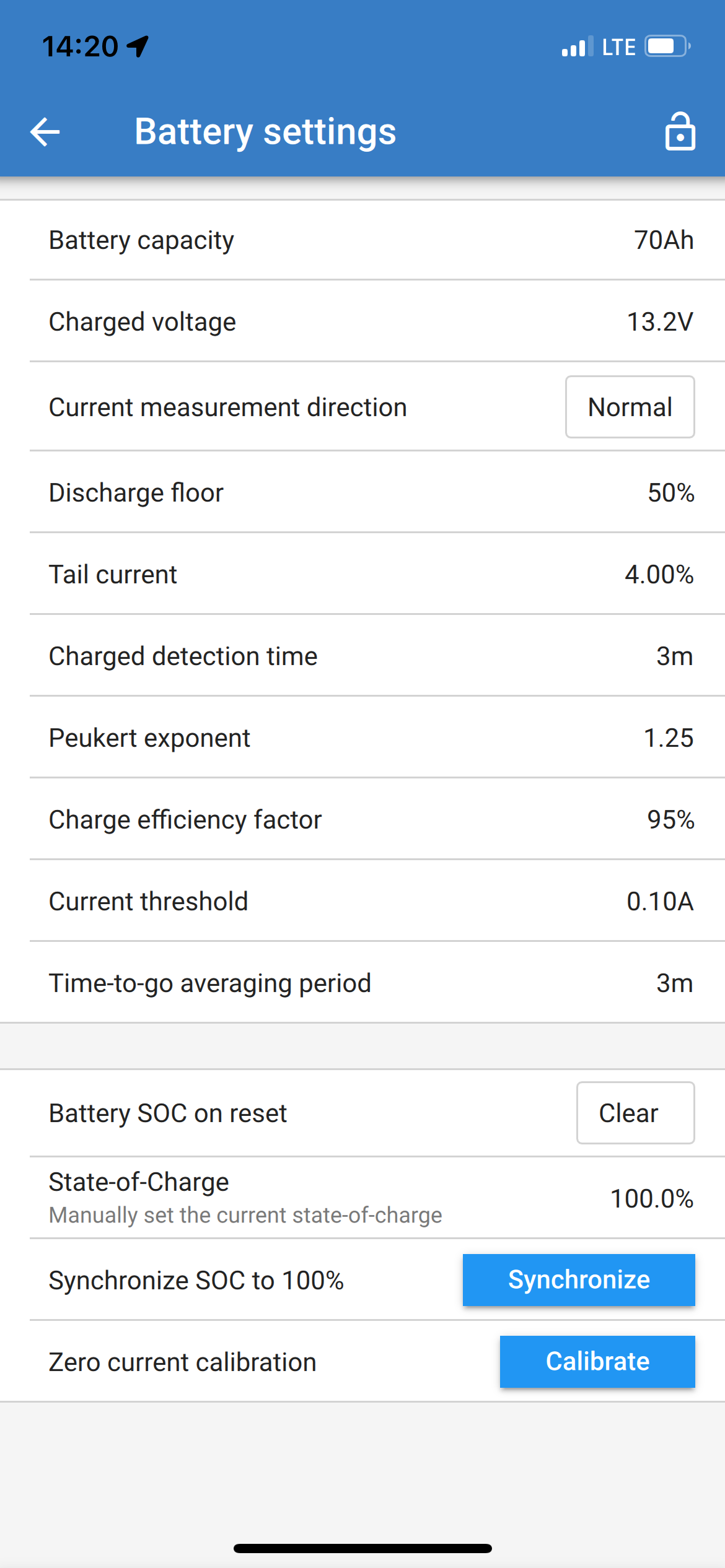Open the Current measurement direction selector
This screenshot has height=1568, width=725.
(x=629, y=407)
